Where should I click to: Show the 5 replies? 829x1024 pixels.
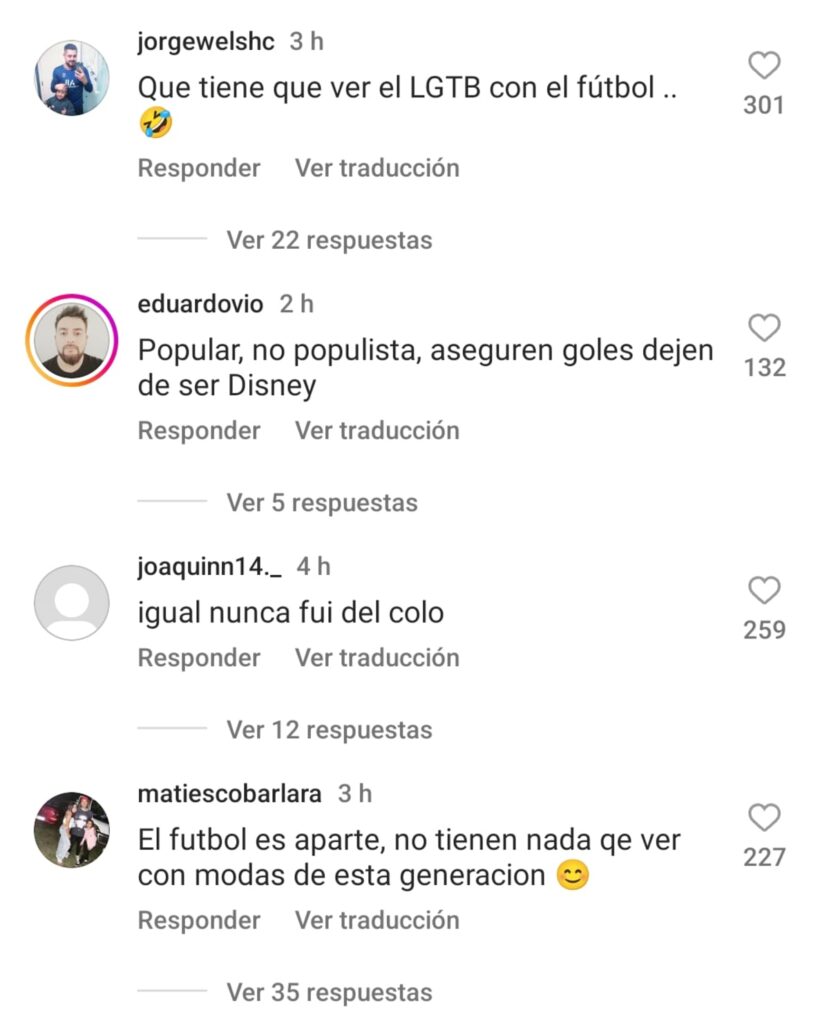coord(321,502)
